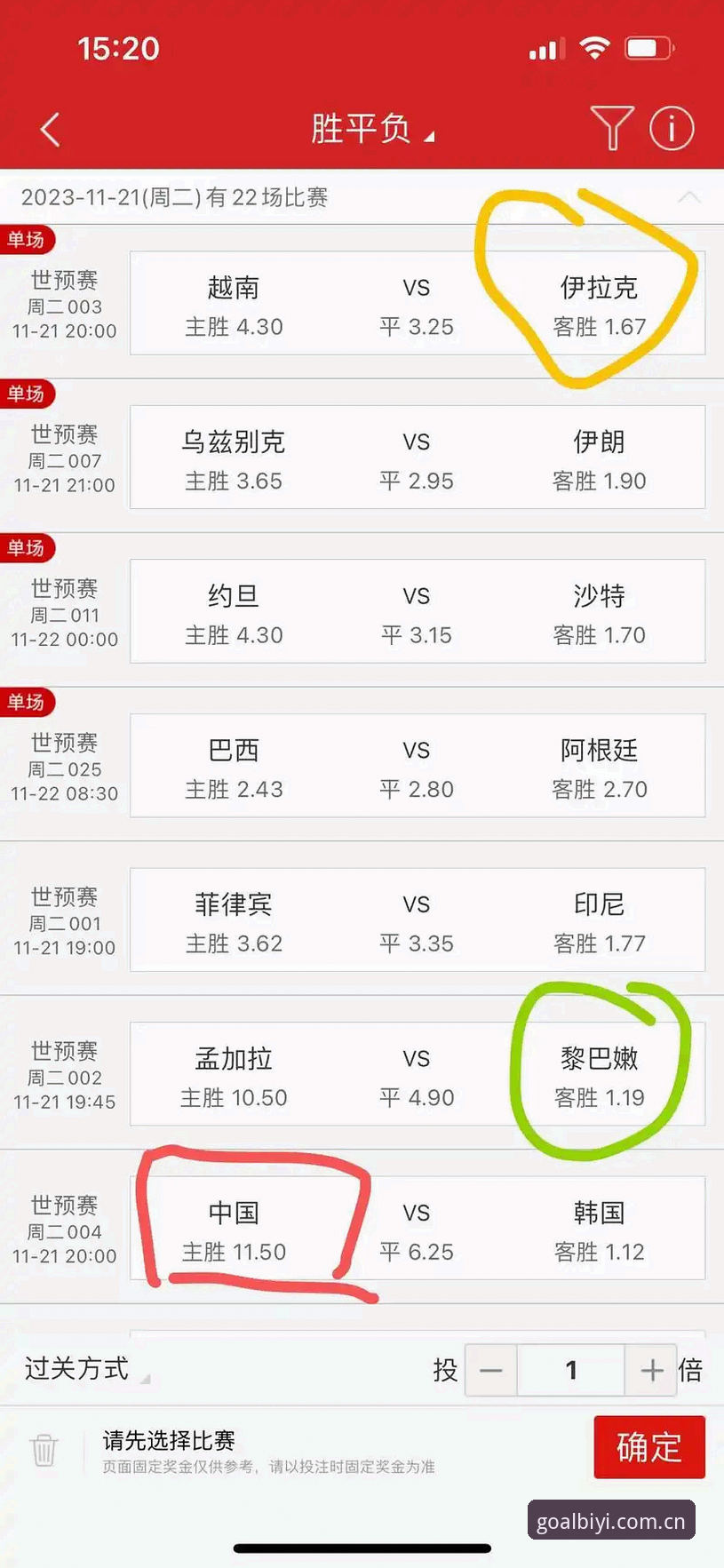Pick draw 平 2.95 for 乌兹别克 vs 伊朗
Screen dimensions: 724x1568
(417, 458)
